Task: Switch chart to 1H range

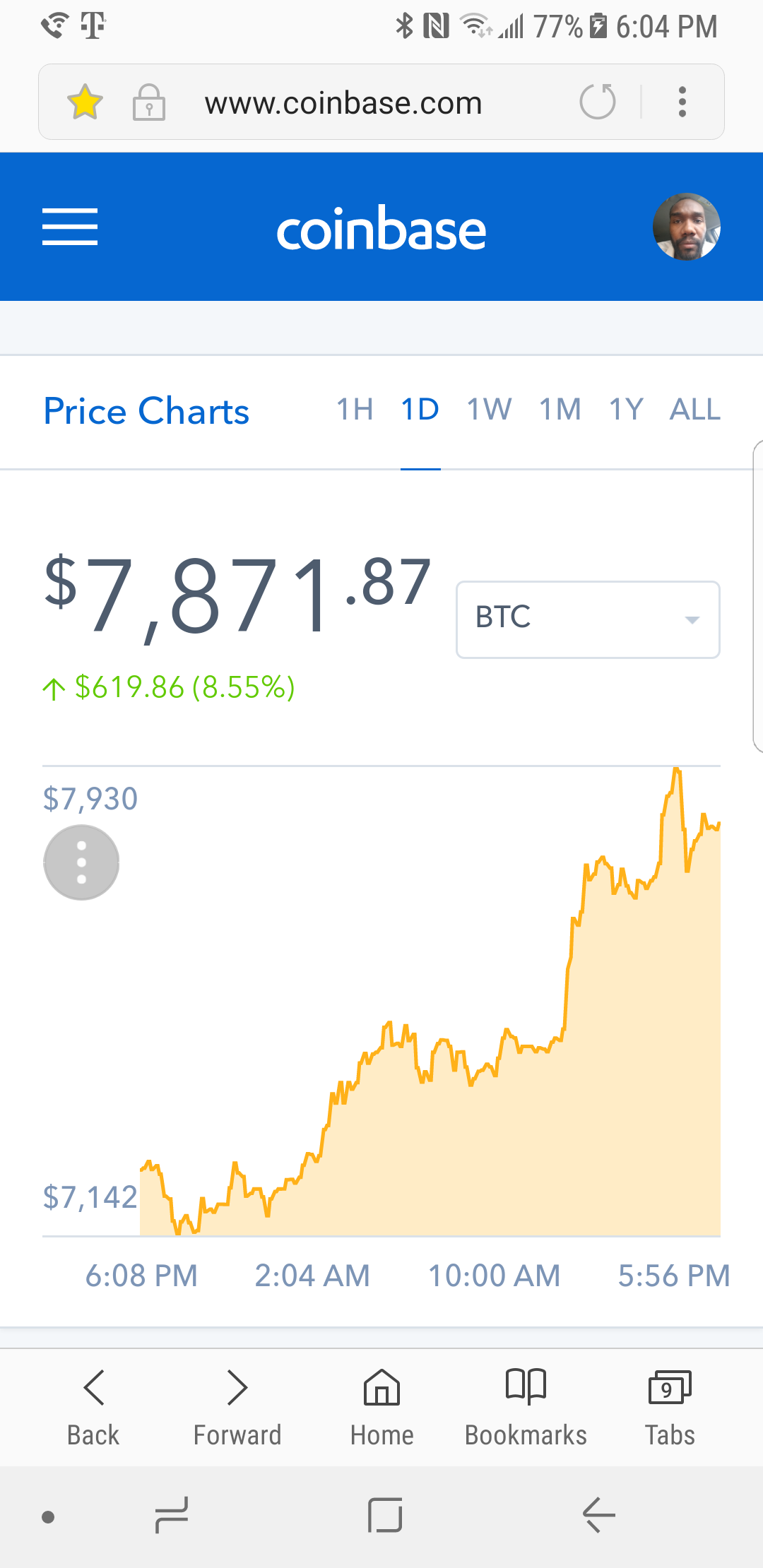Action: [x=355, y=410]
